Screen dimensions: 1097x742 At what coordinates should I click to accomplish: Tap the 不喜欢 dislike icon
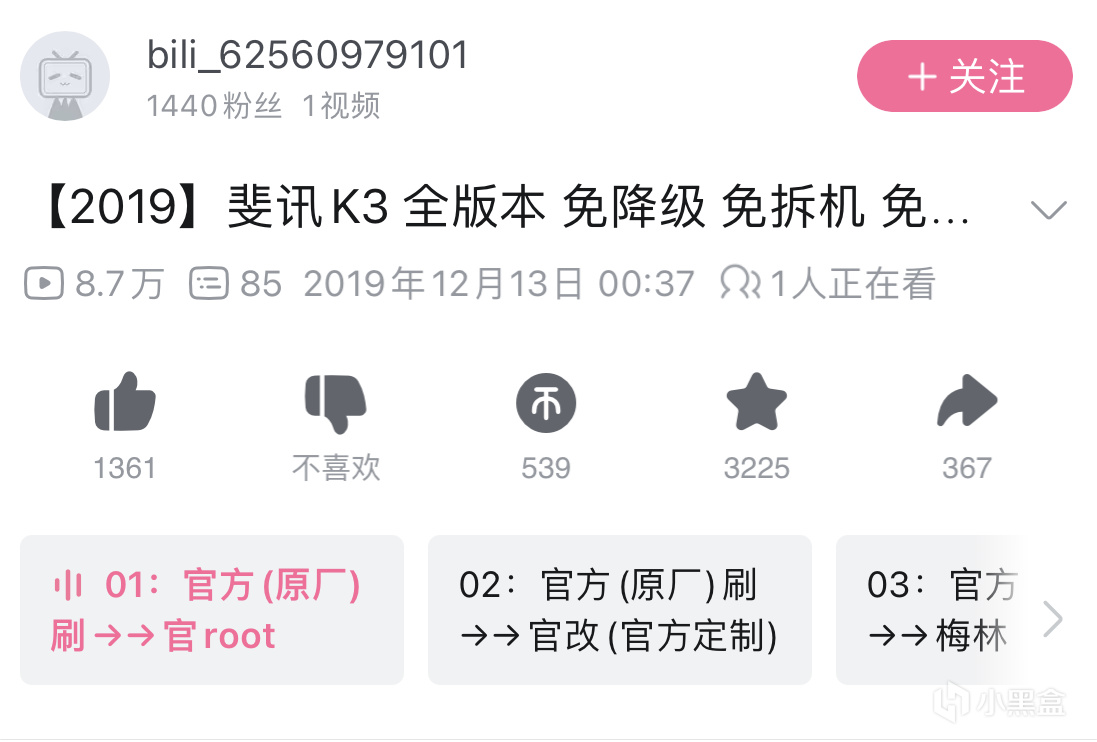[x=336, y=404]
